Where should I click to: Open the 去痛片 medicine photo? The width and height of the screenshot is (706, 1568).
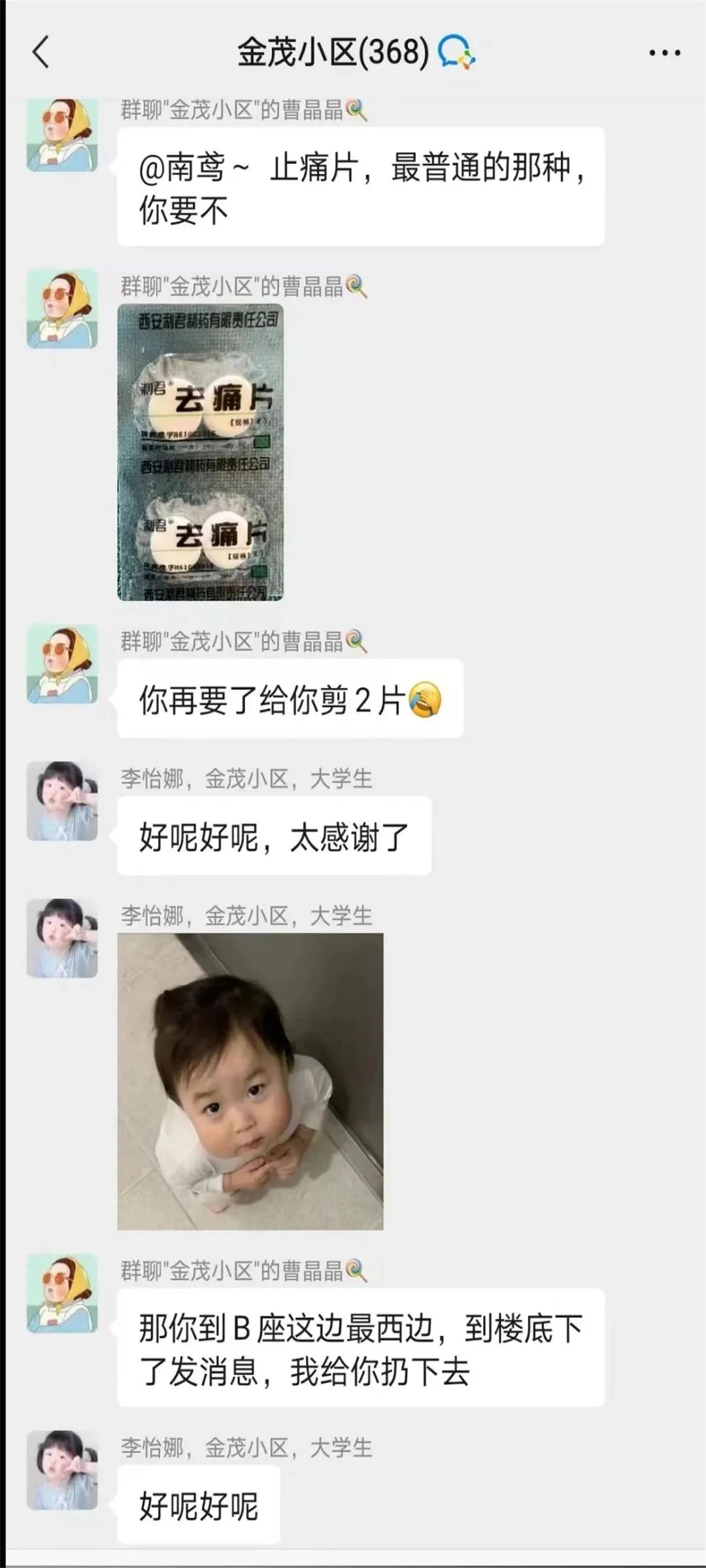coord(201,452)
